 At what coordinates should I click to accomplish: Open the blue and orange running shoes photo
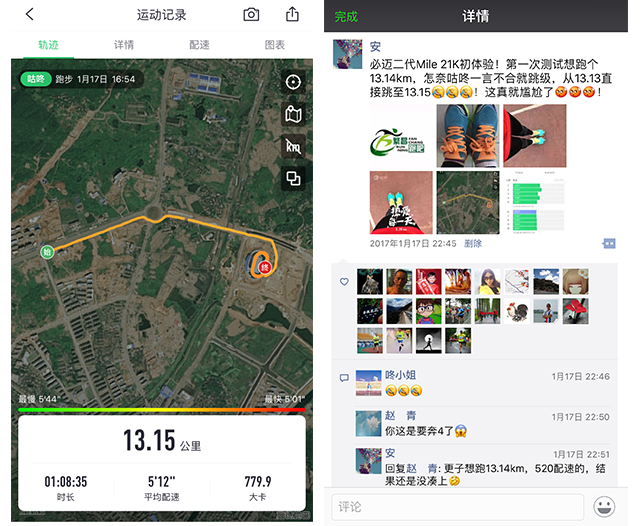pos(467,136)
